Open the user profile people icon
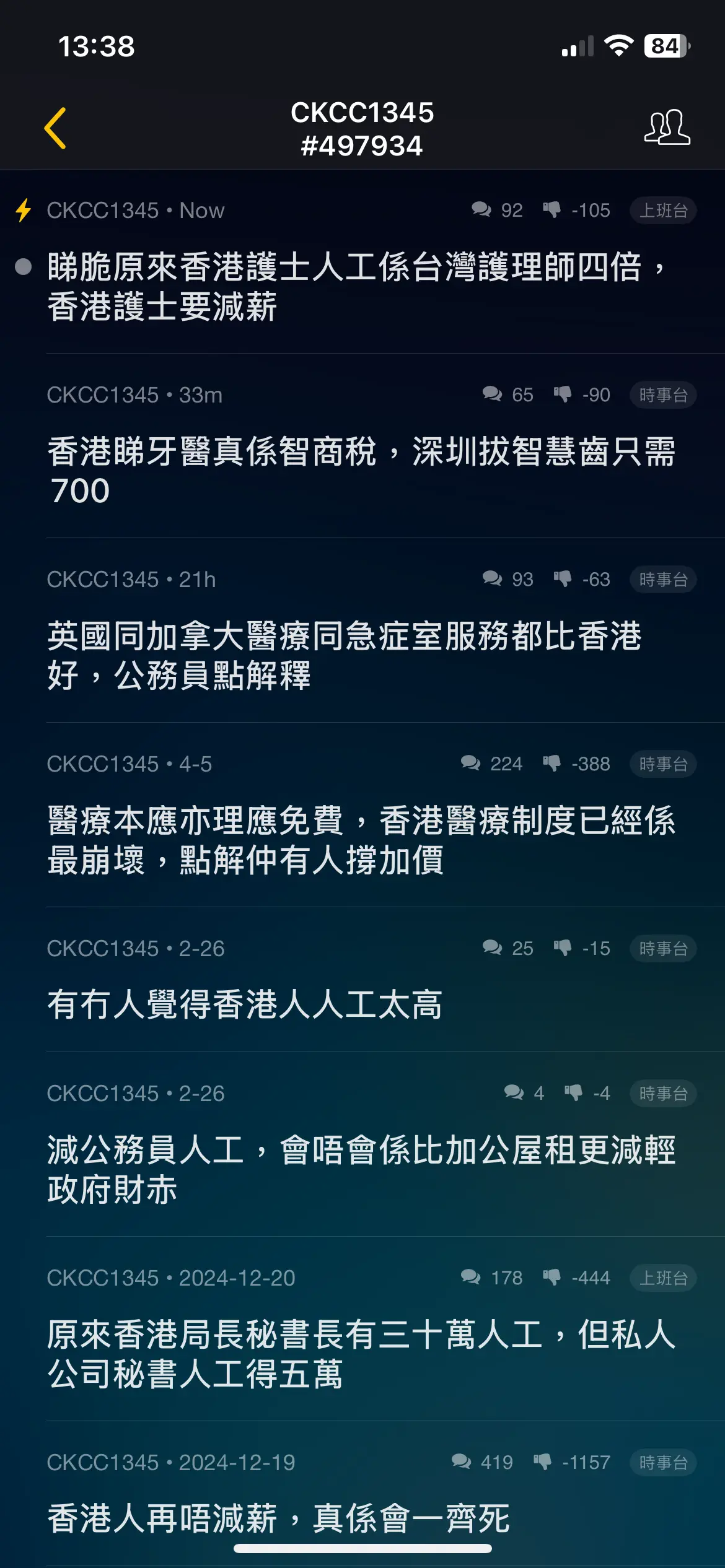This screenshot has width=725, height=1568. point(667,128)
